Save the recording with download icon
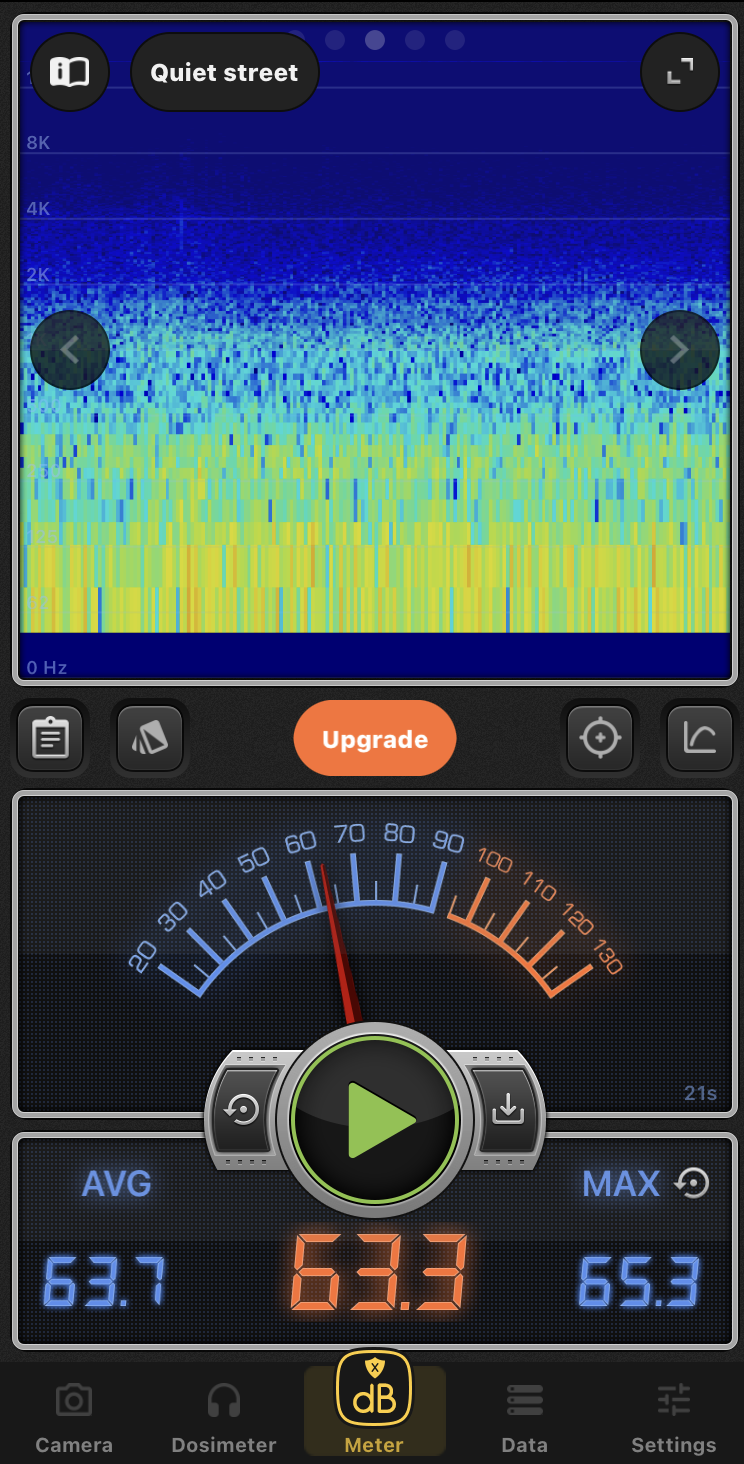The image size is (744, 1464). click(508, 1108)
